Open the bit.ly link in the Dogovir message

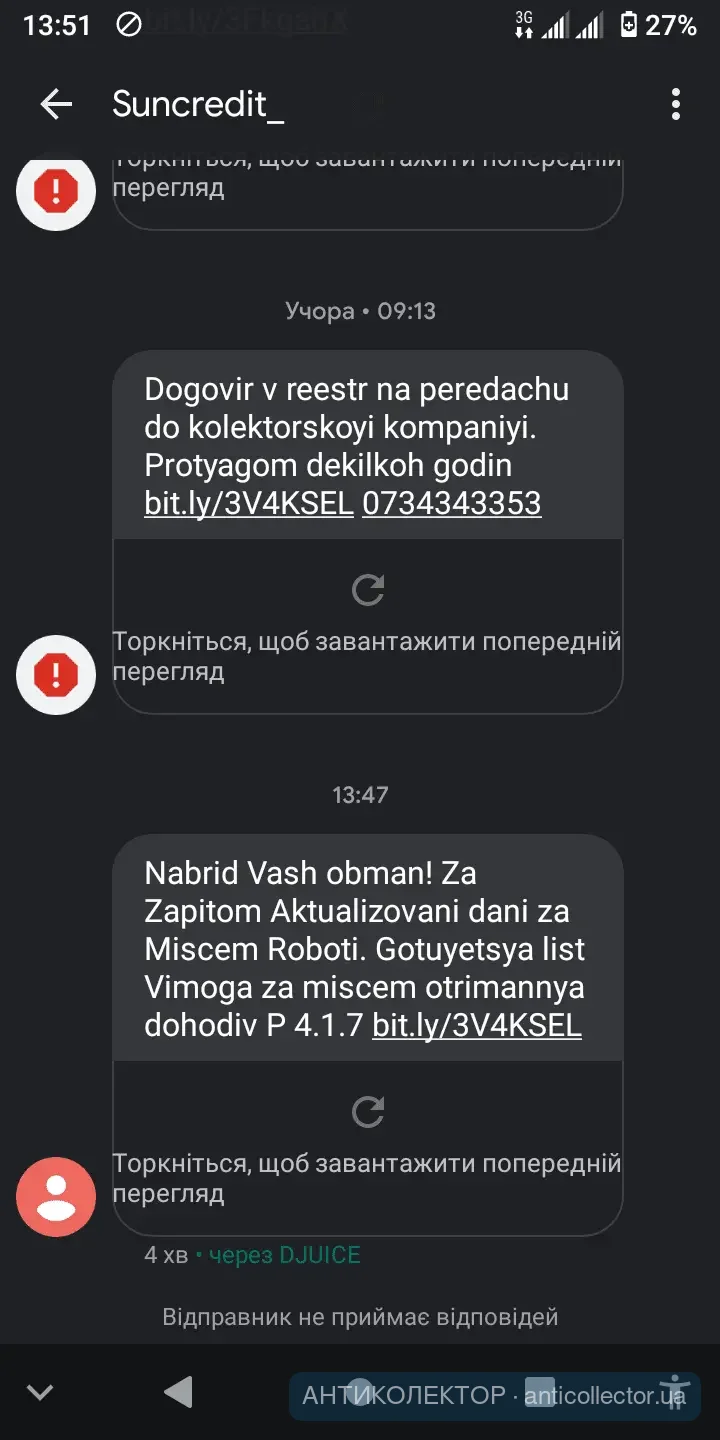coord(249,503)
